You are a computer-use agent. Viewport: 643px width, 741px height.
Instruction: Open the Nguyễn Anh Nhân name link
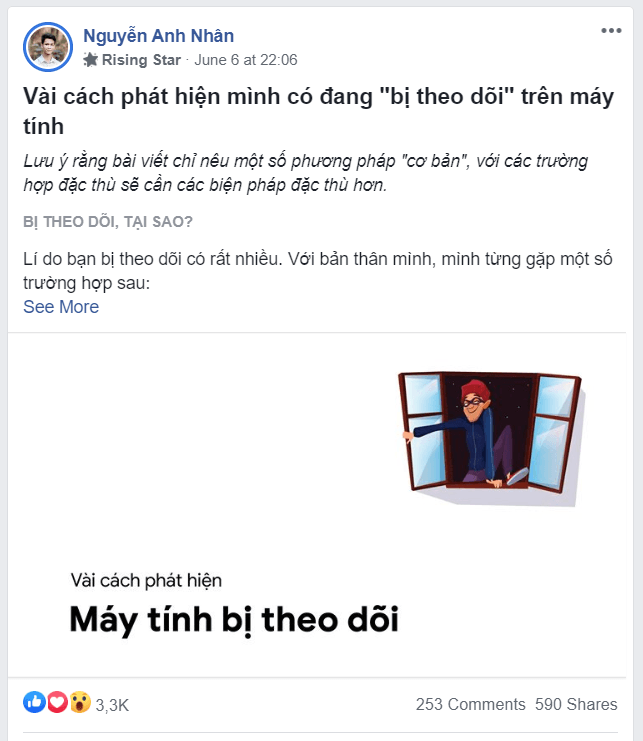158,36
